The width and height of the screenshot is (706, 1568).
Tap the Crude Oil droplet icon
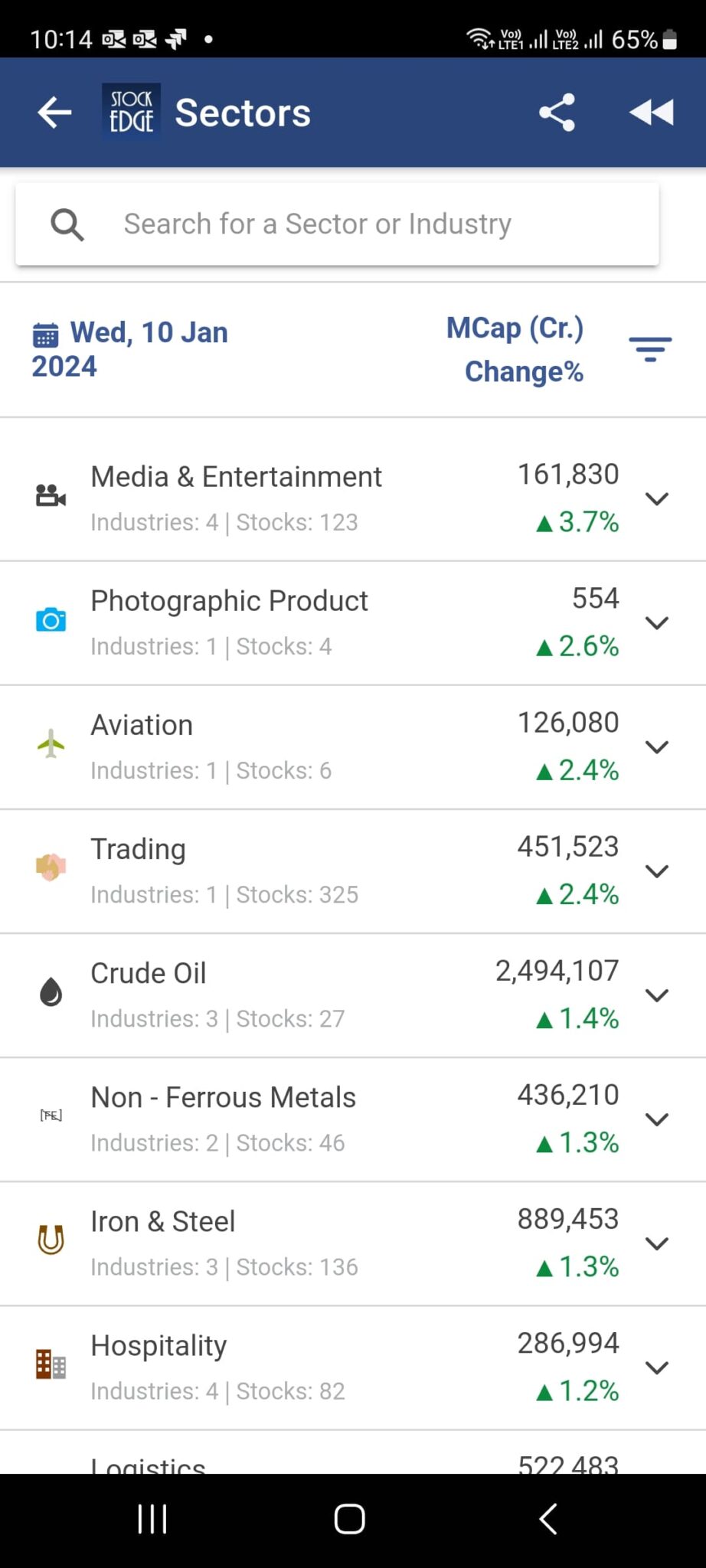[50, 990]
